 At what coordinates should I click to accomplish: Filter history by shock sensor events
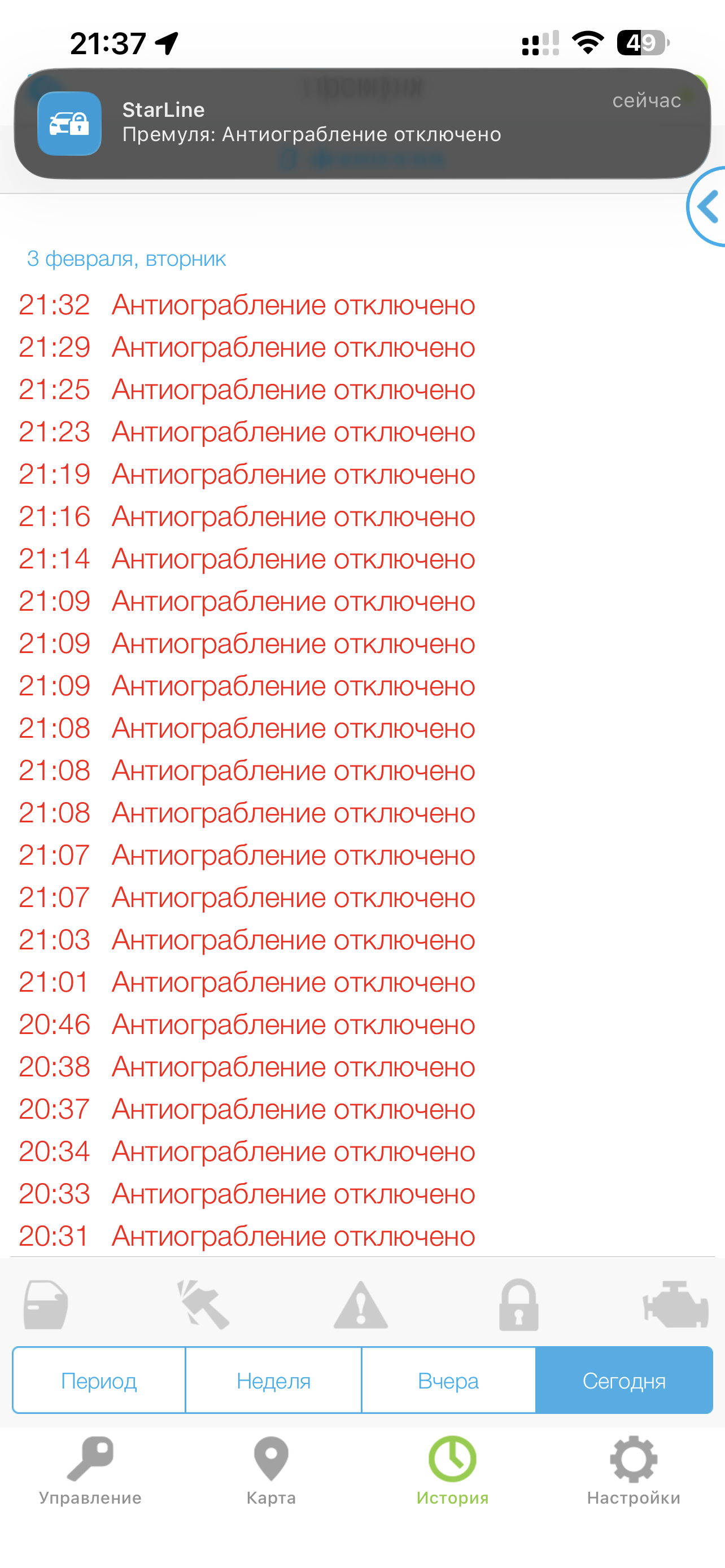(x=203, y=1304)
